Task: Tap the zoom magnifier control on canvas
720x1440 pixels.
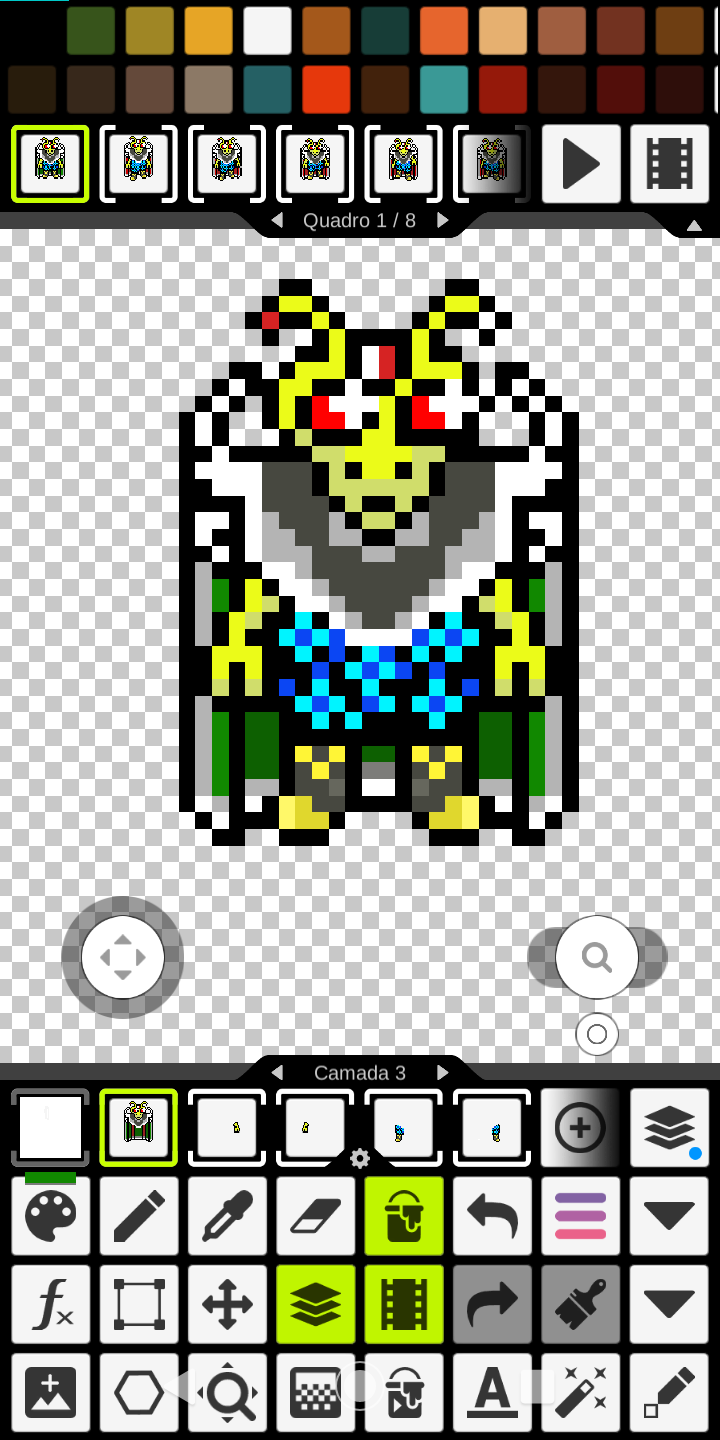Action: [597, 957]
